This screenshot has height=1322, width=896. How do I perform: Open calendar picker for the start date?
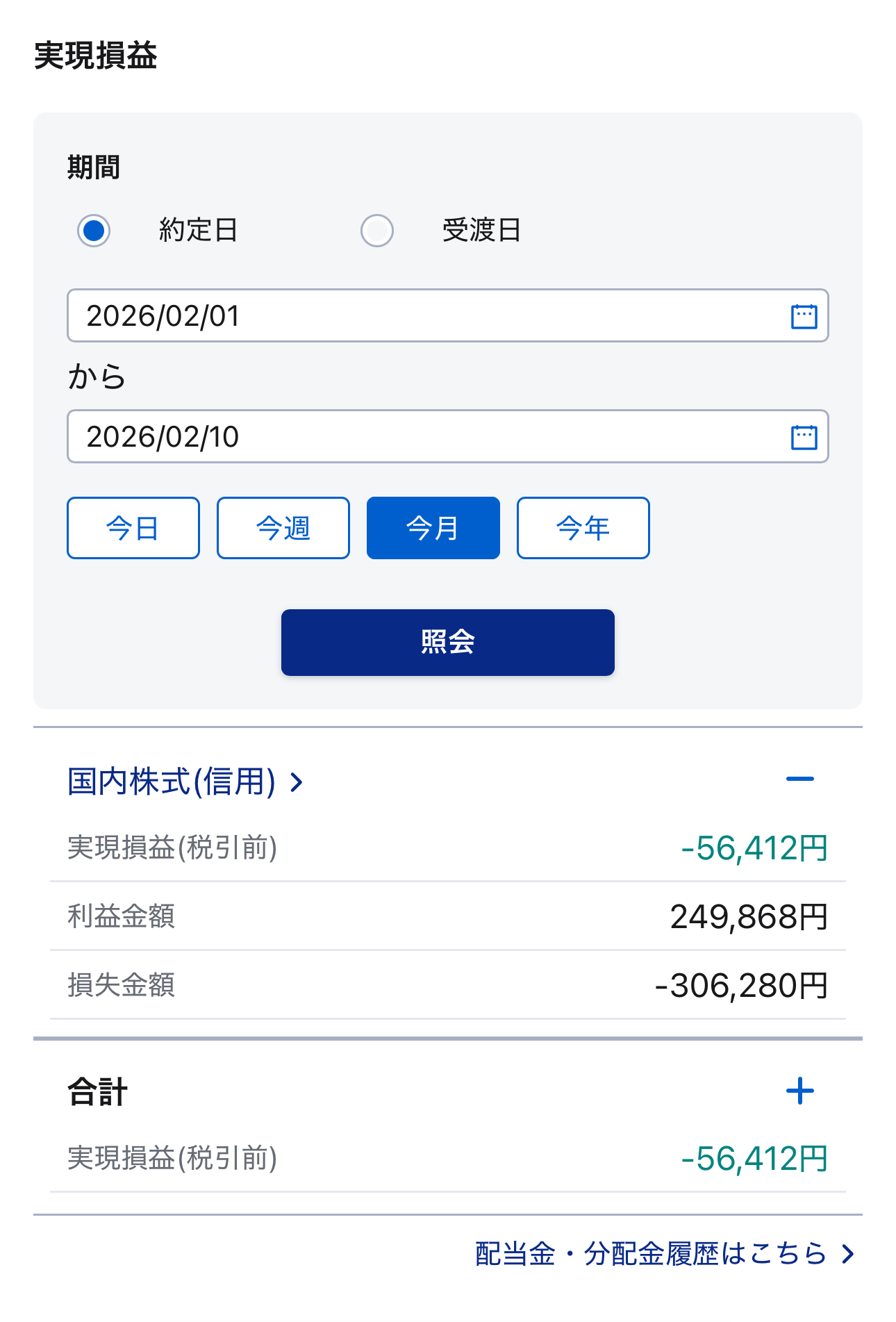coord(804,316)
